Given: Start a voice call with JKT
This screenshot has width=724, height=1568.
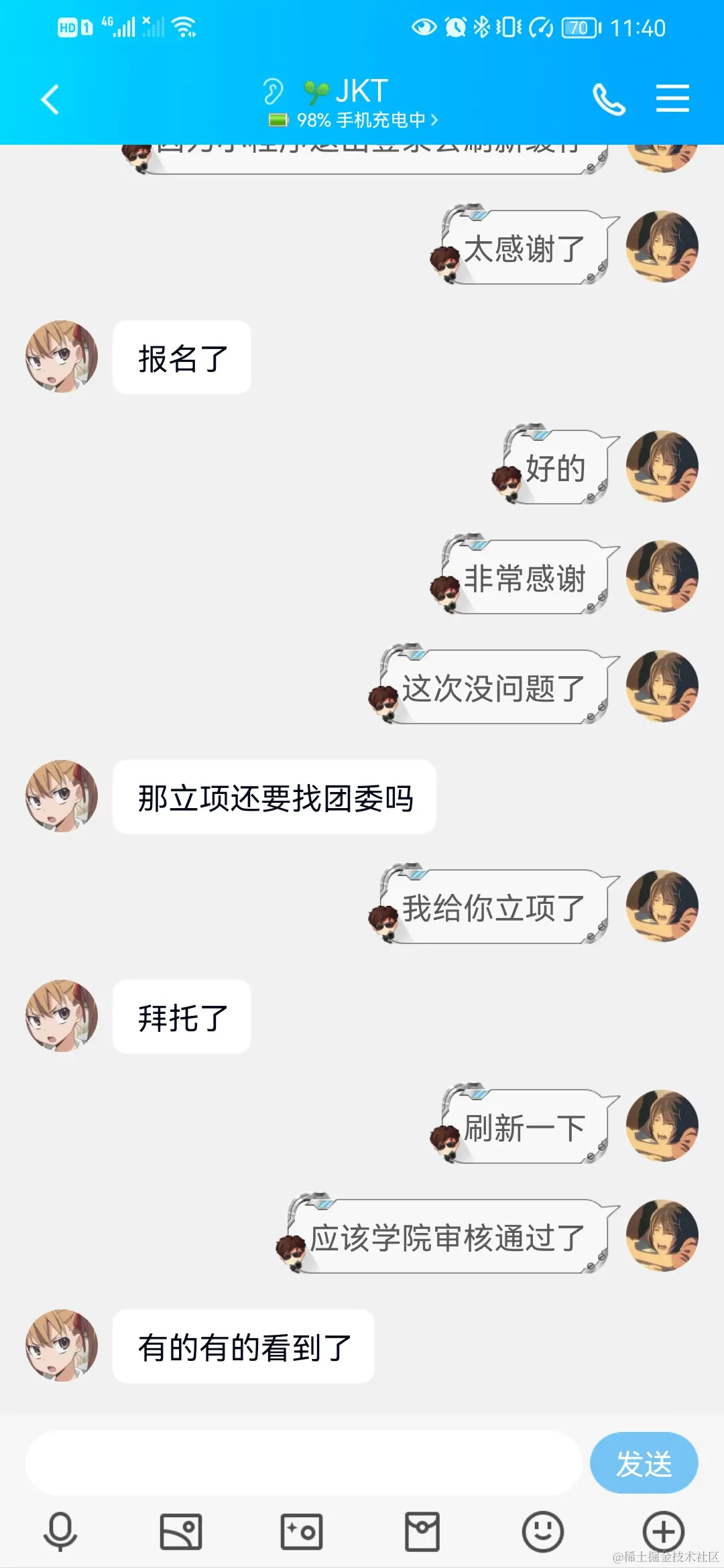Looking at the screenshot, I should coord(609,100).
